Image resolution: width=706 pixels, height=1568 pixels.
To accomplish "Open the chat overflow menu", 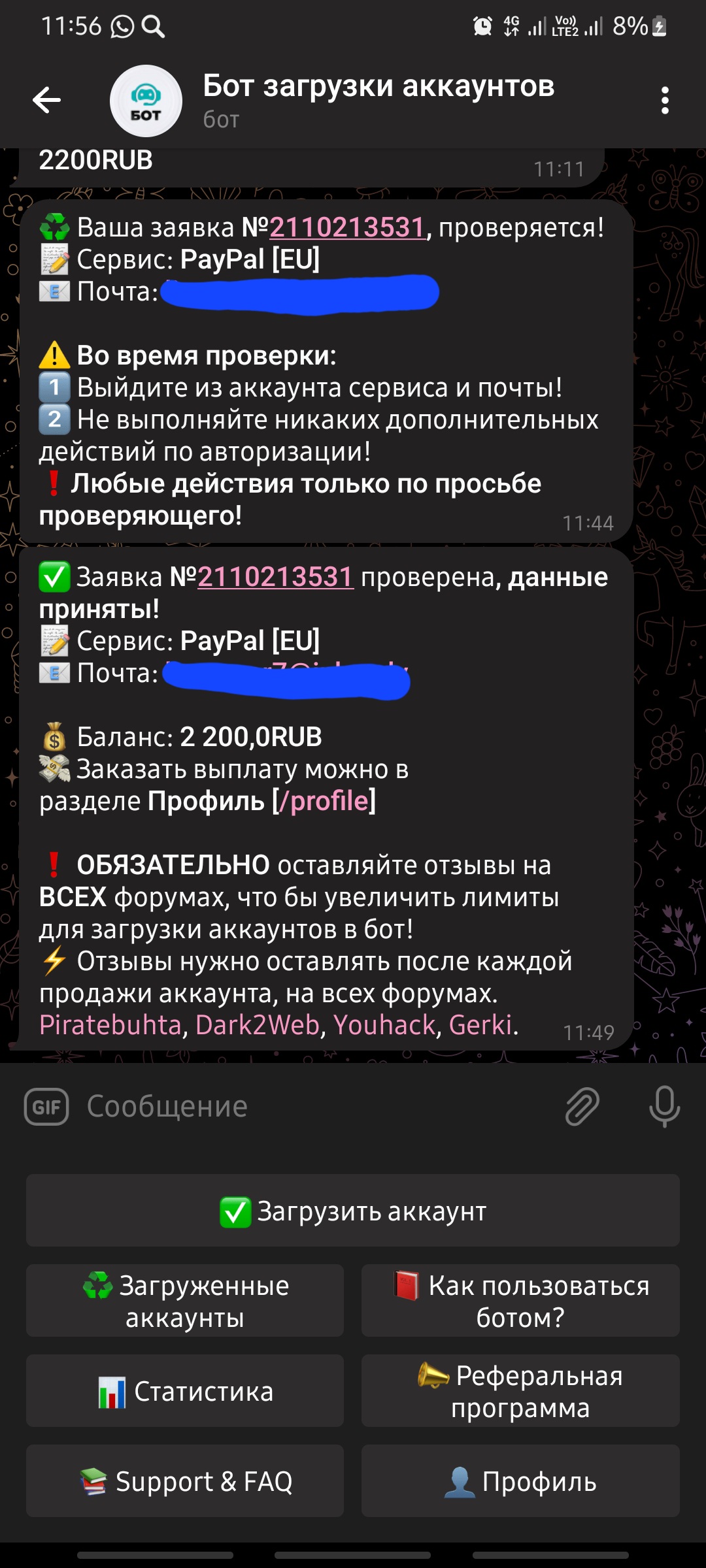I will click(665, 101).
